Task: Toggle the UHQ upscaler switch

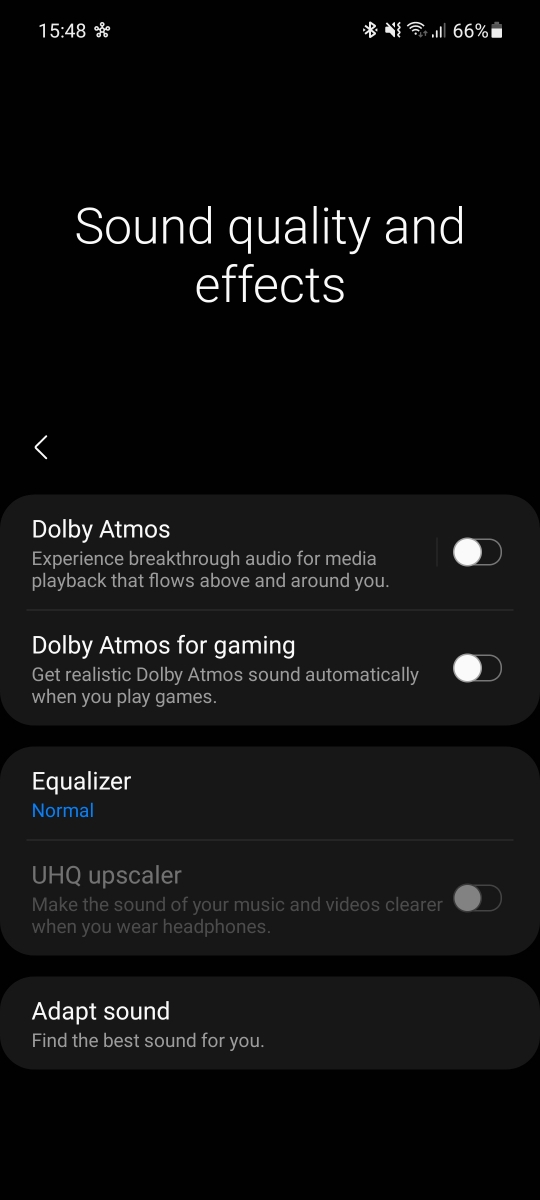Action: 477,898
